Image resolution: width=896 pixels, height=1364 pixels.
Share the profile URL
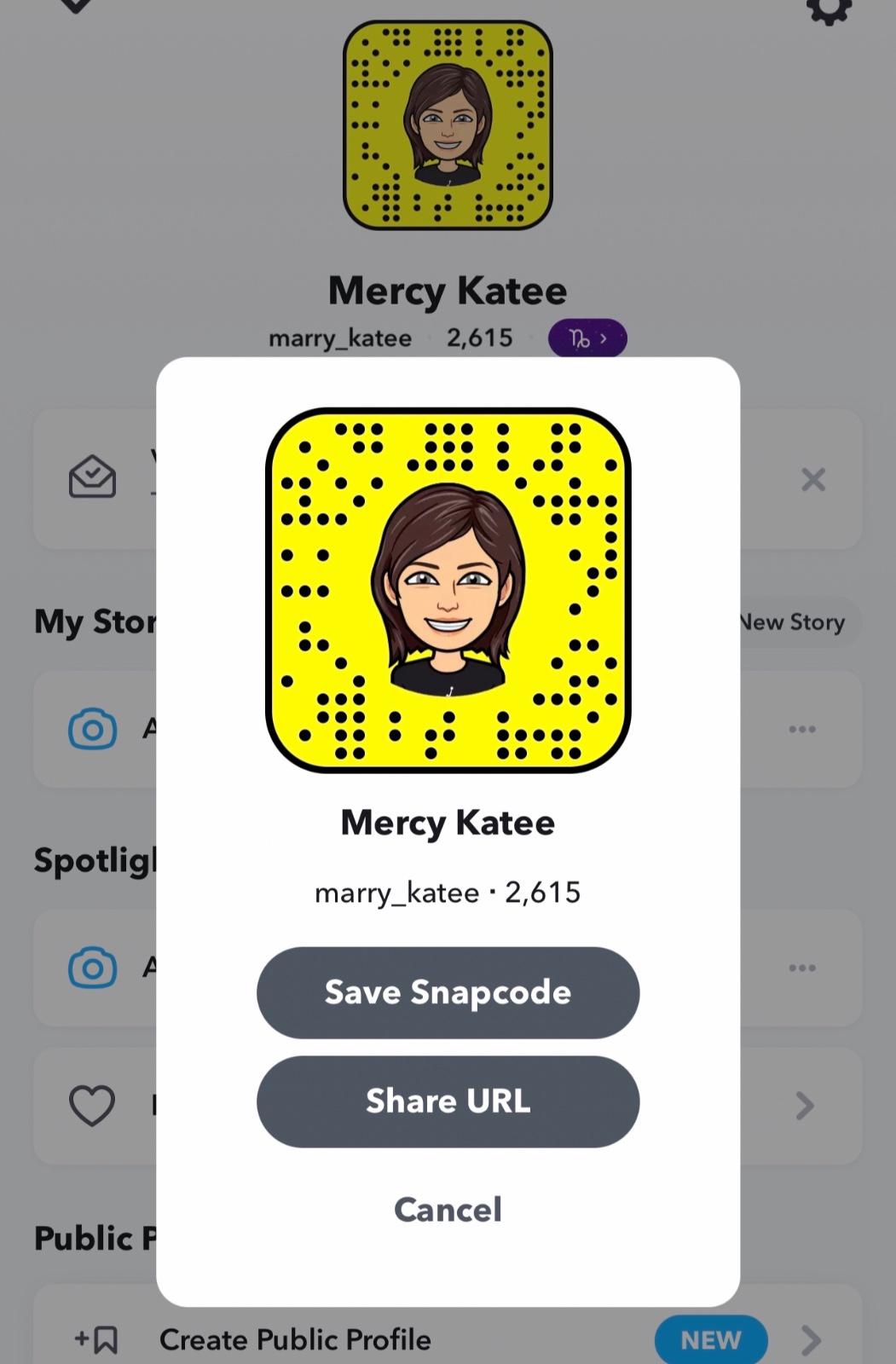448,1101
